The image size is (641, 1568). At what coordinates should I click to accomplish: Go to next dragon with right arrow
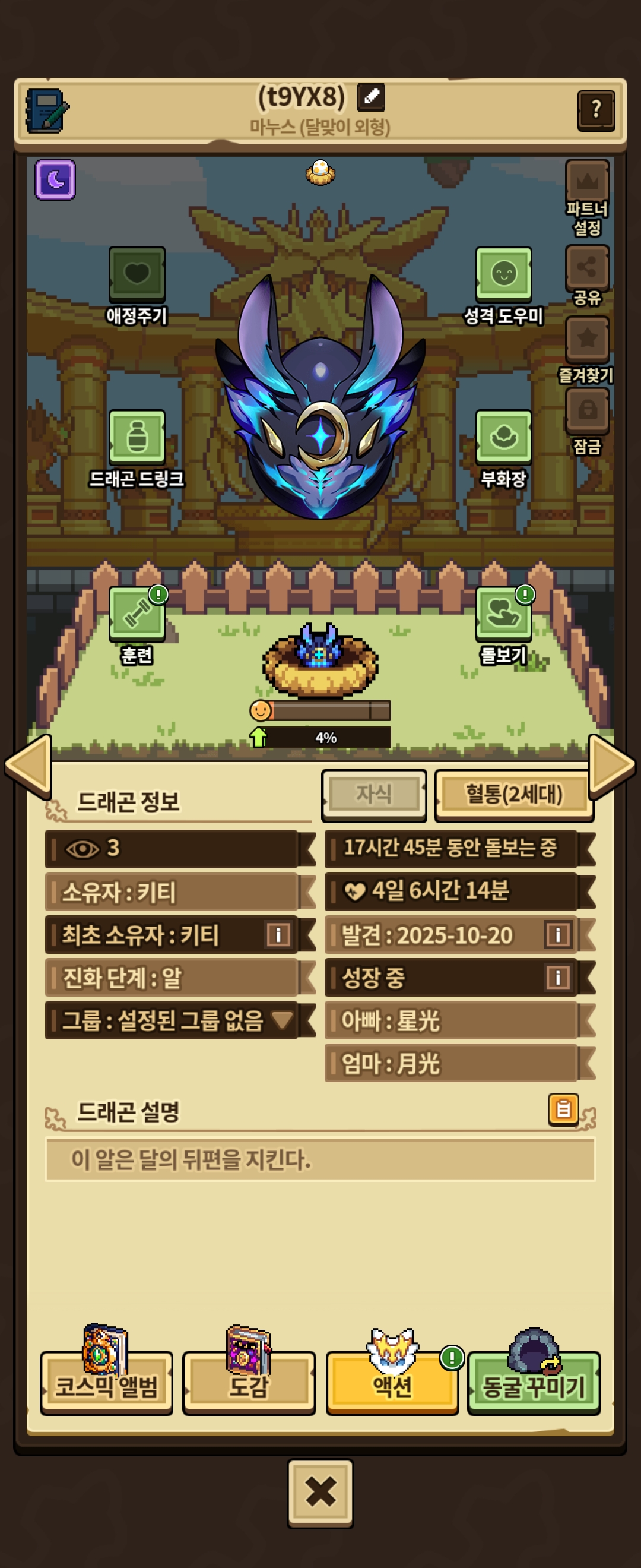[611, 766]
